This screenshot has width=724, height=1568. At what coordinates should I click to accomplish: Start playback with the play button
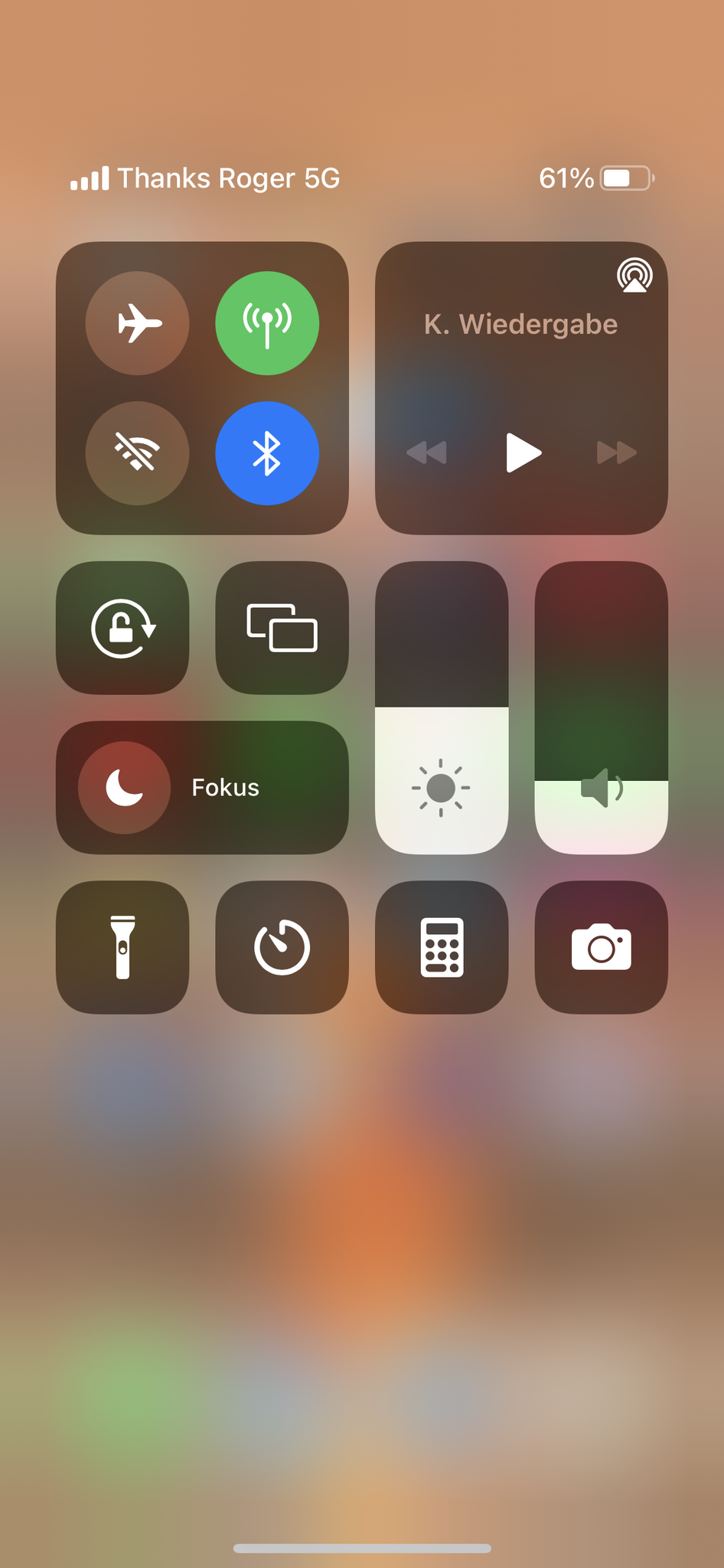tap(523, 452)
